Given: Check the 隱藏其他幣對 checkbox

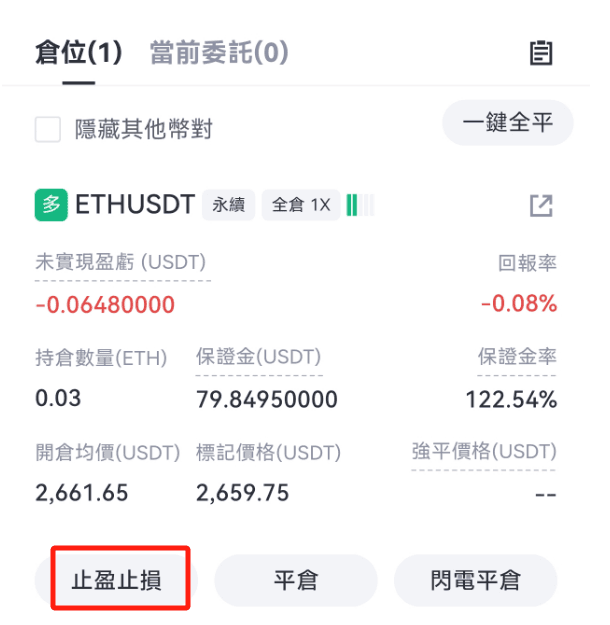Looking at the screenshot, I should 48,129.
